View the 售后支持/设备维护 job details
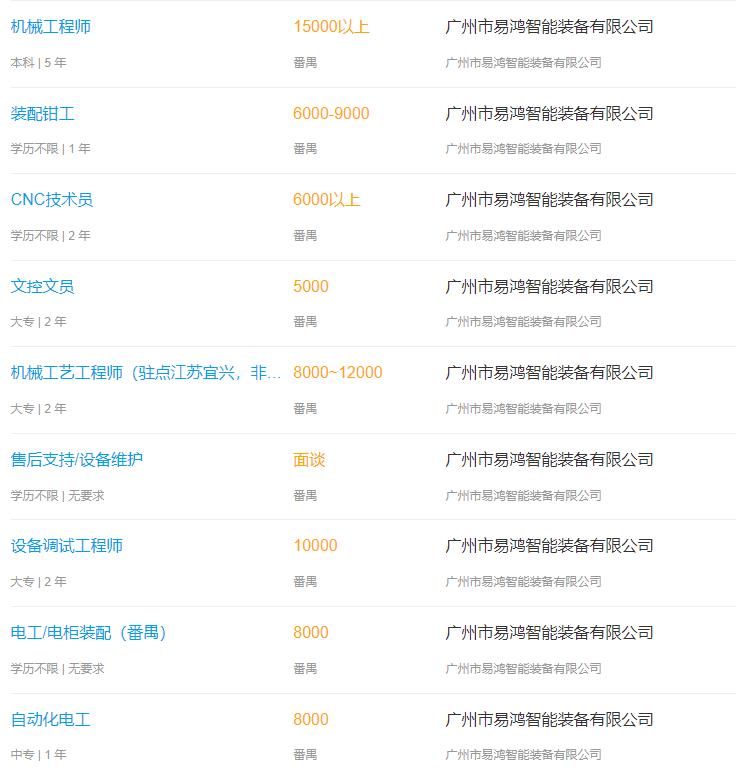Screen dimensions: 738x779 tap(77, 460)
